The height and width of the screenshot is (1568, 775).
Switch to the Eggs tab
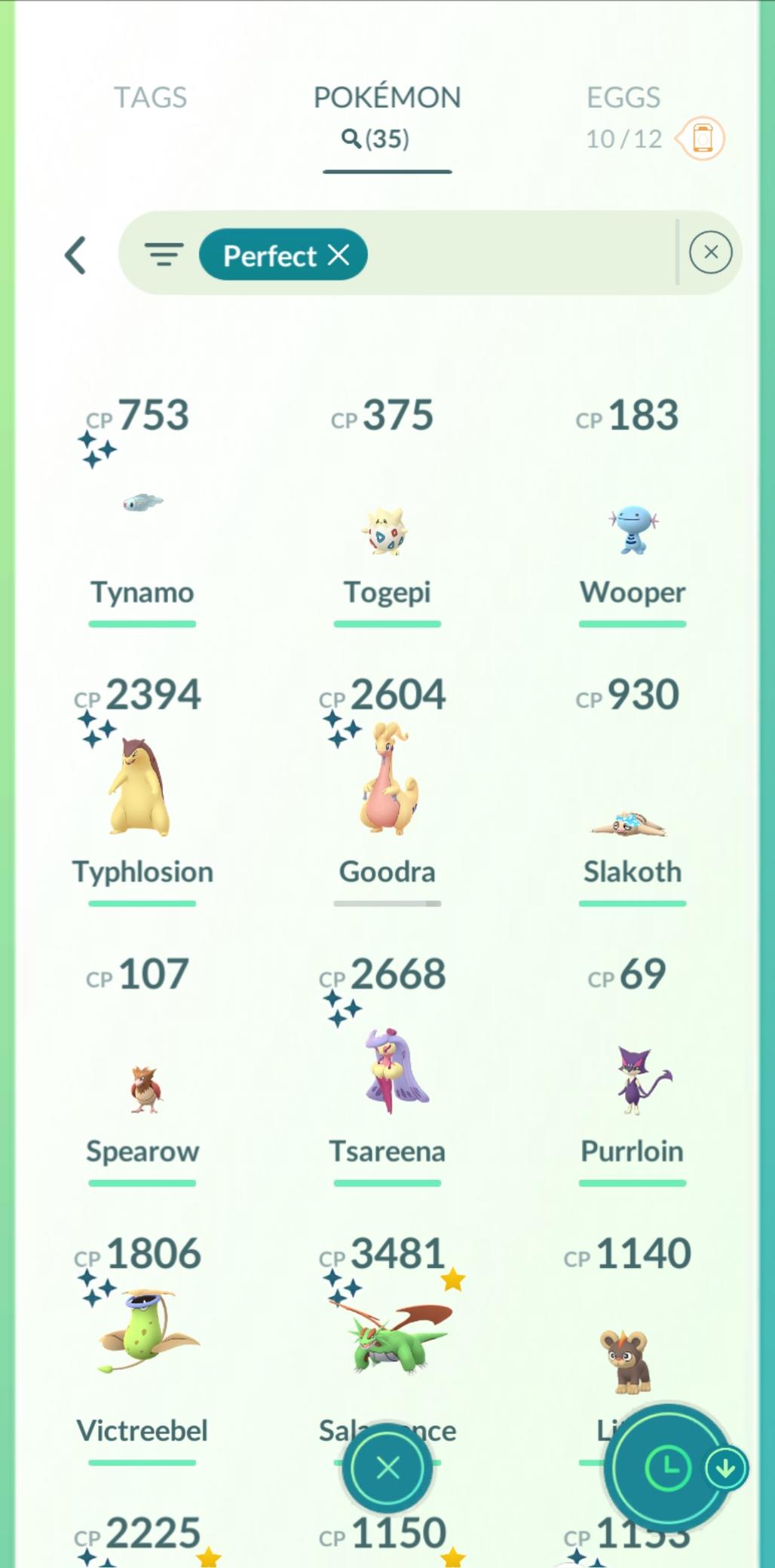tap(623, 98)
